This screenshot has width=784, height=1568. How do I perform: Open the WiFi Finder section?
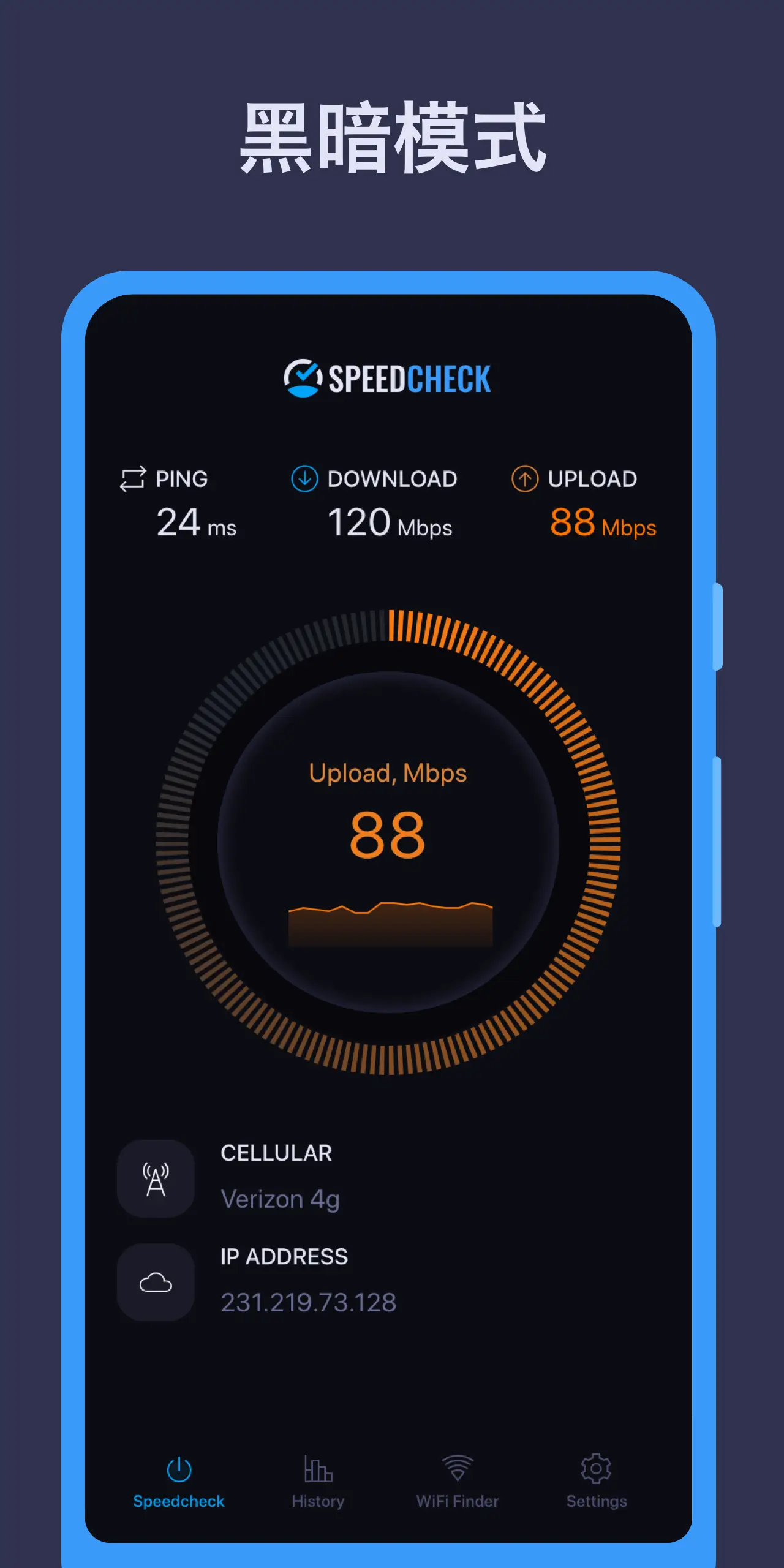coord(457,1501)
